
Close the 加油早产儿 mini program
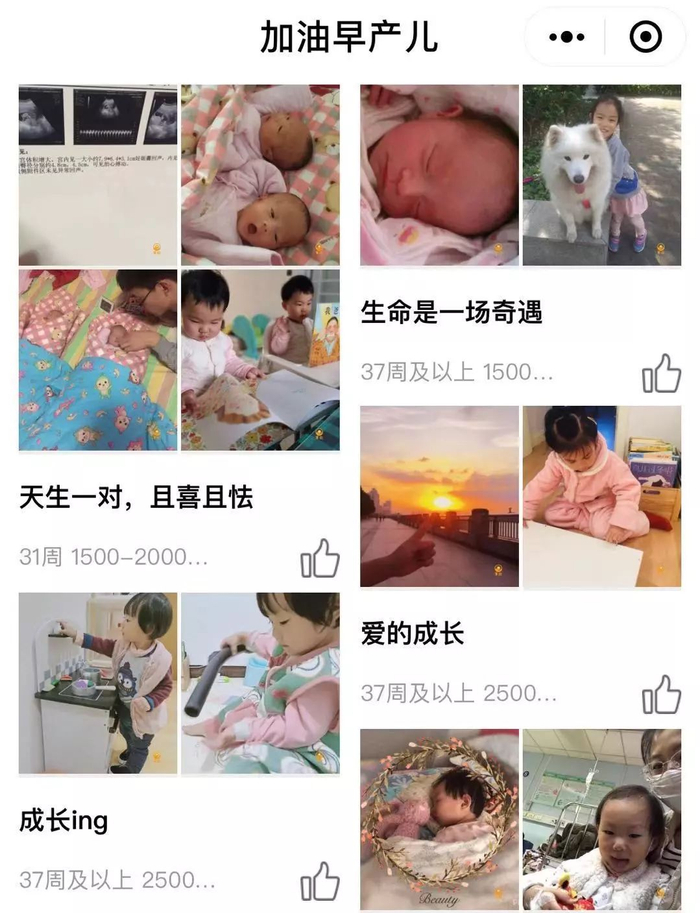pyautogui.click(x=645, y=38)
